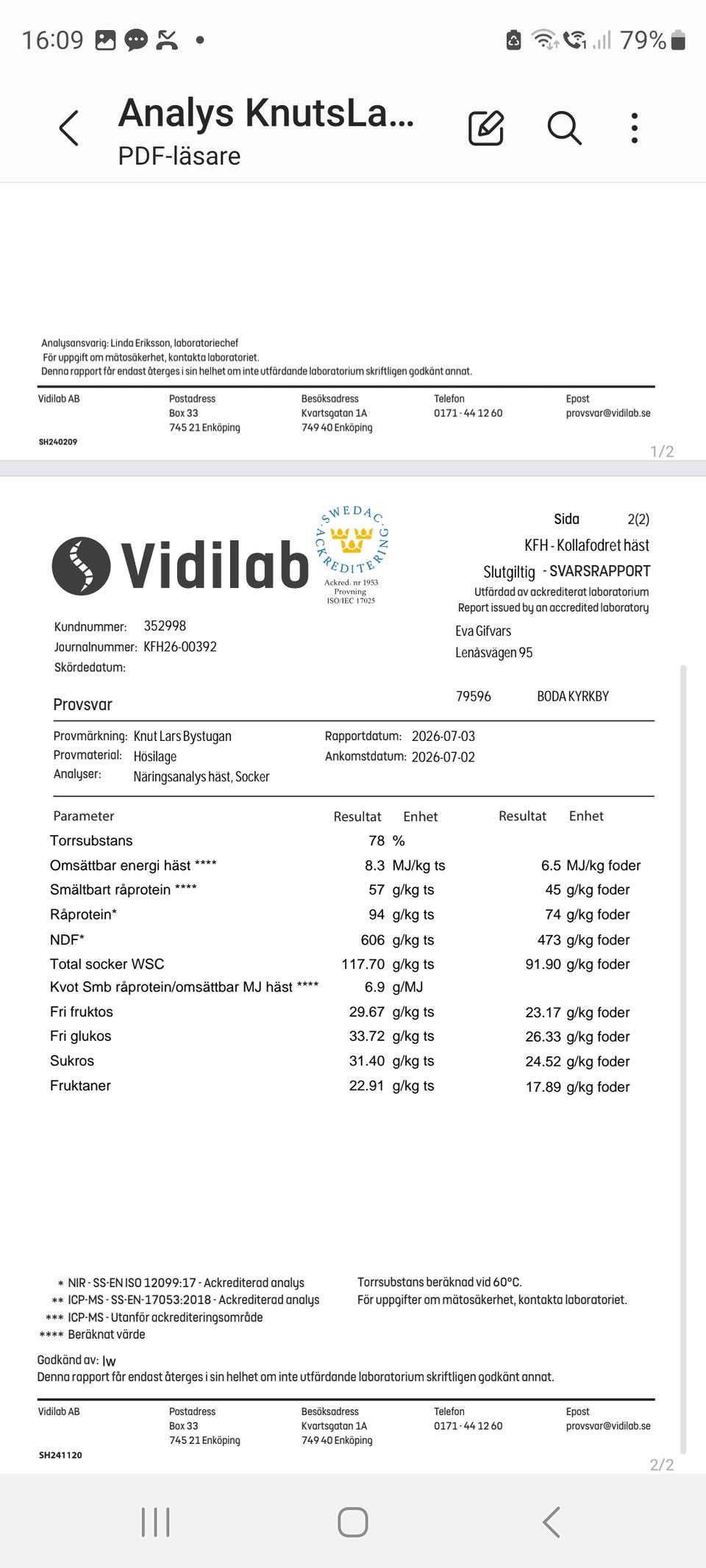Open the three-dot overflow menu
The height and width of the screenshot is (1568, 706).
(634, 128)
